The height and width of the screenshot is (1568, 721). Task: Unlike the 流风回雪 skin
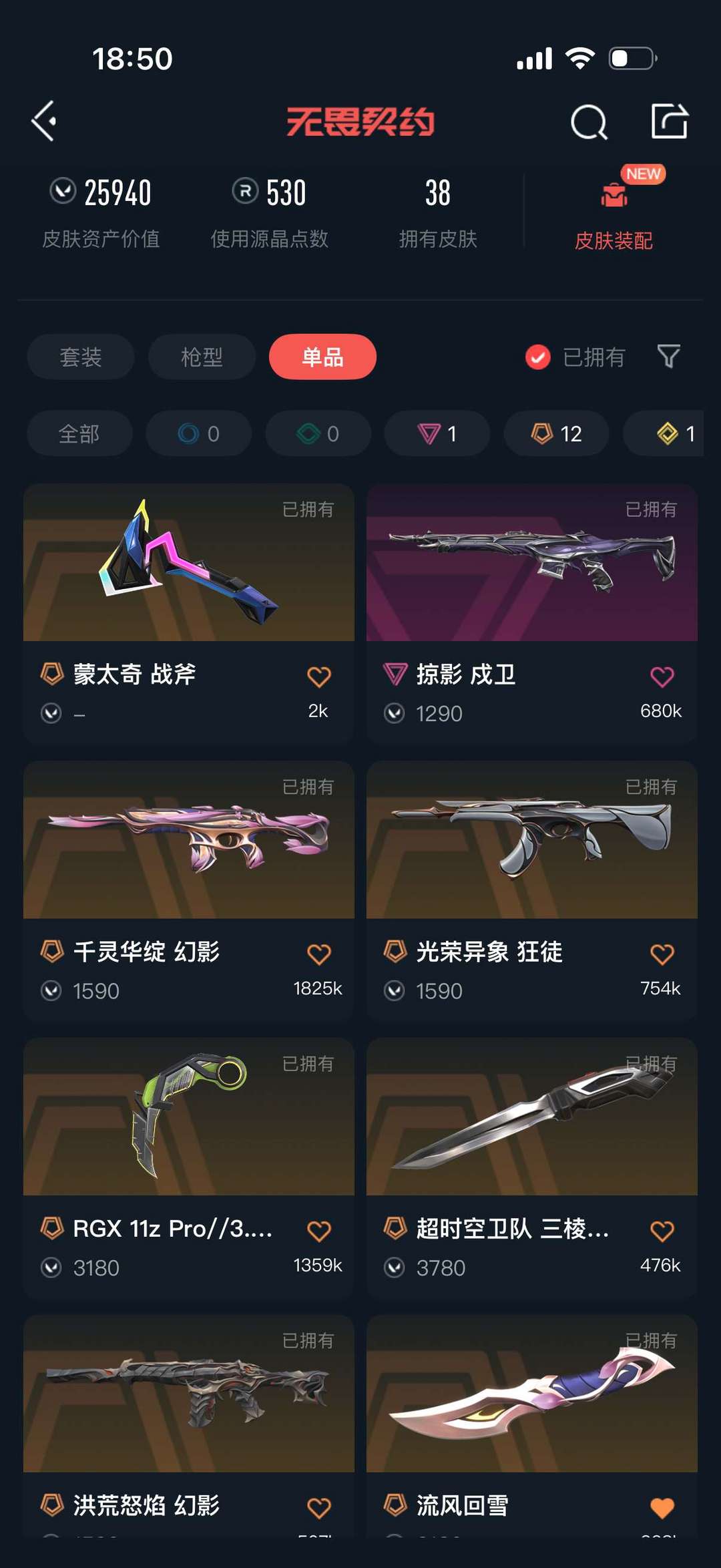pos(662,1508)
